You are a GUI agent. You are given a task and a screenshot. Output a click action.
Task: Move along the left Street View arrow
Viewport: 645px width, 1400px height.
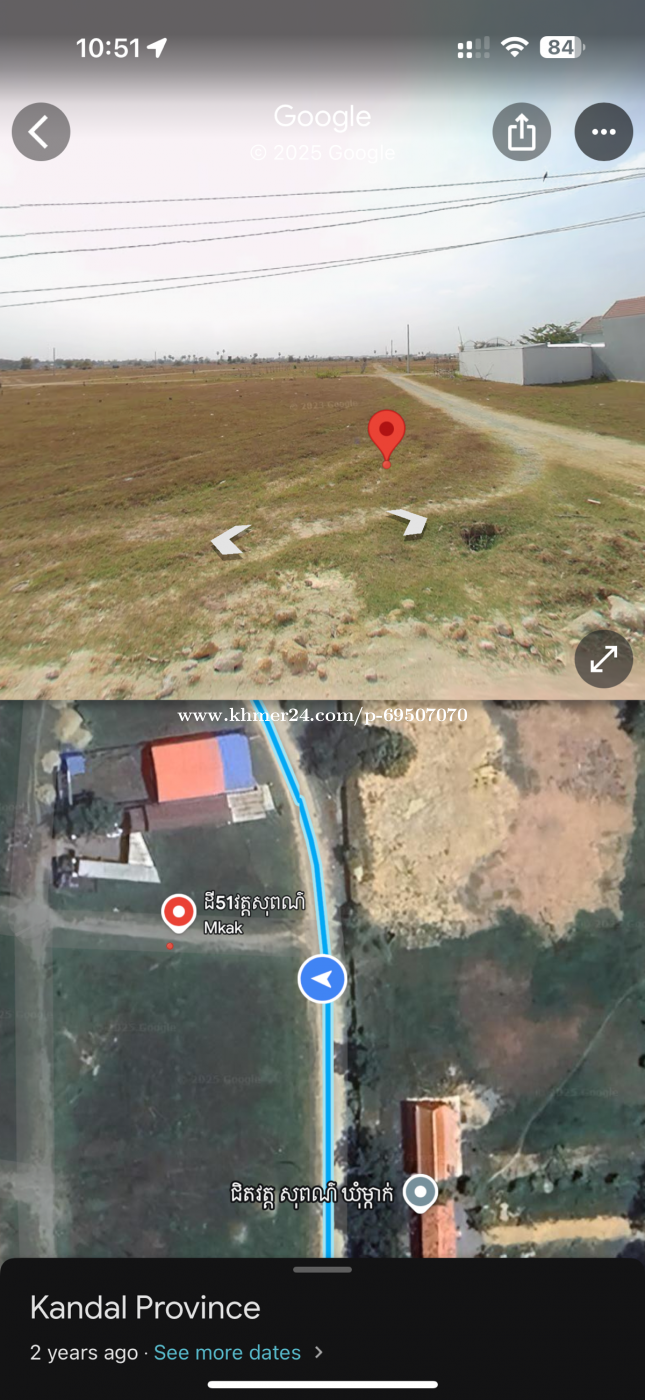pos(231,539)
